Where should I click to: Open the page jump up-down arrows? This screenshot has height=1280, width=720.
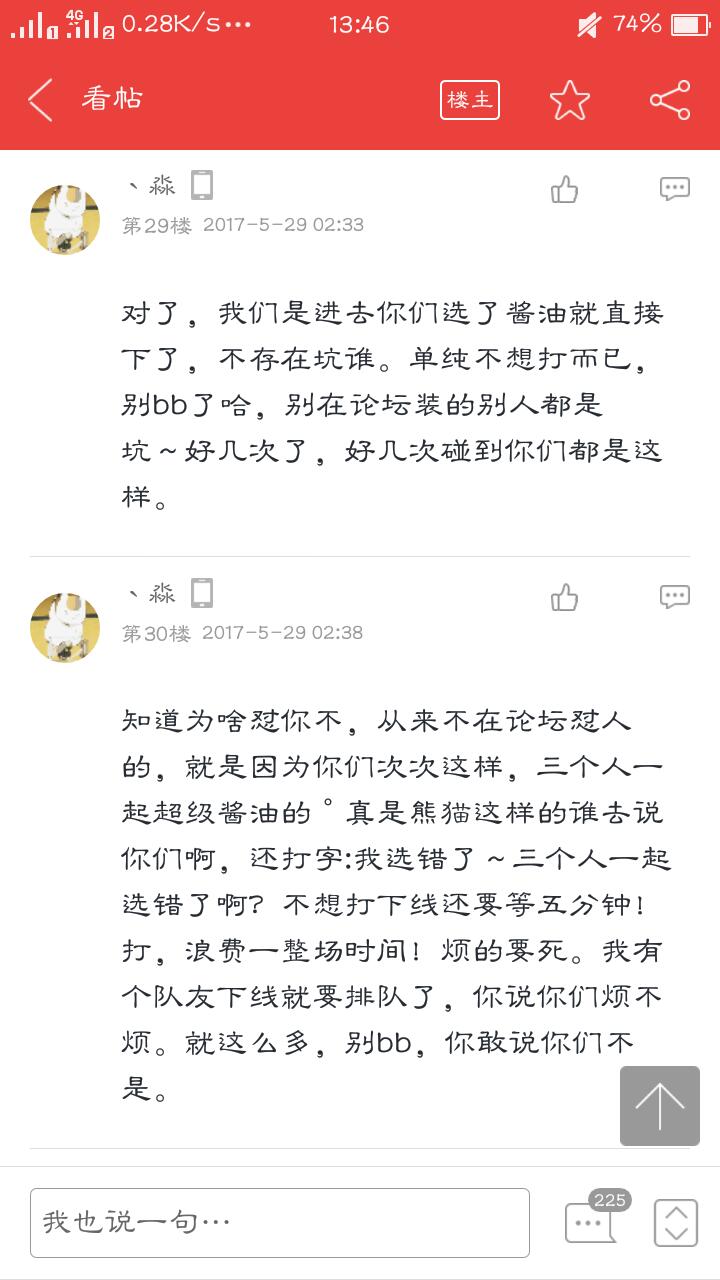click(x=676, y=1222)
